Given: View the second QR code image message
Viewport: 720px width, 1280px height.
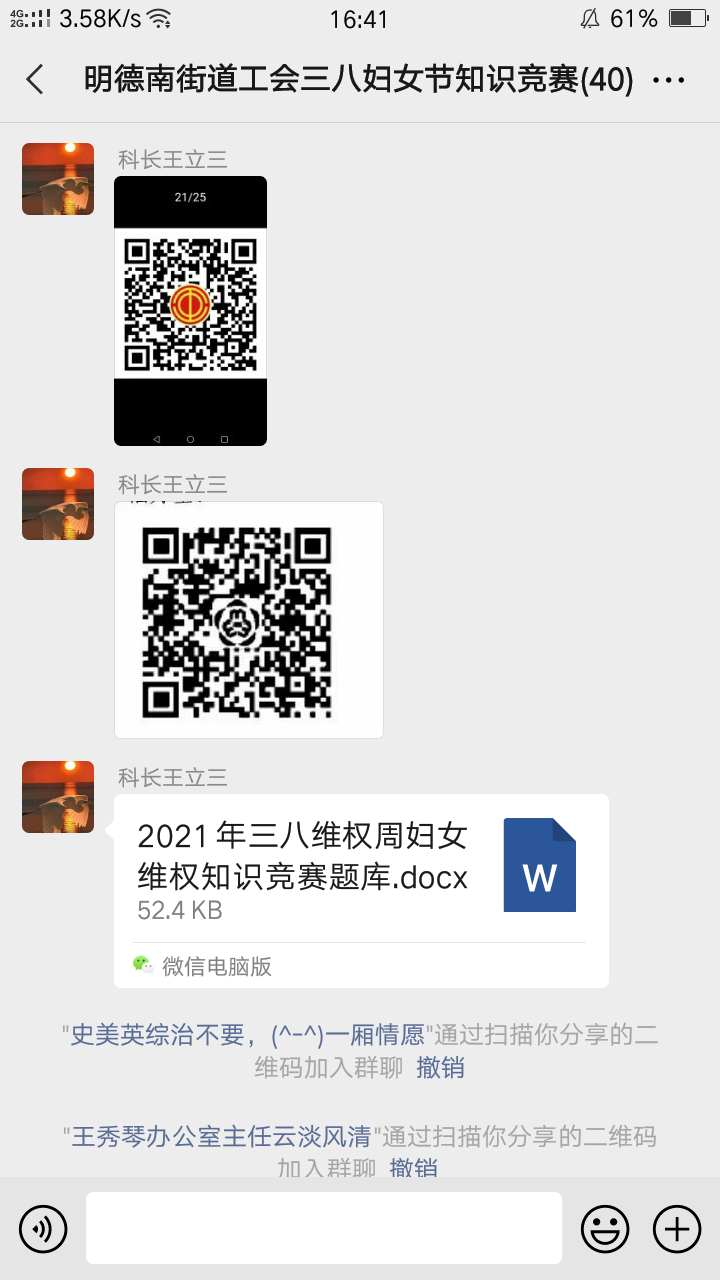Looking at the screenshot, I should (249, 620).
